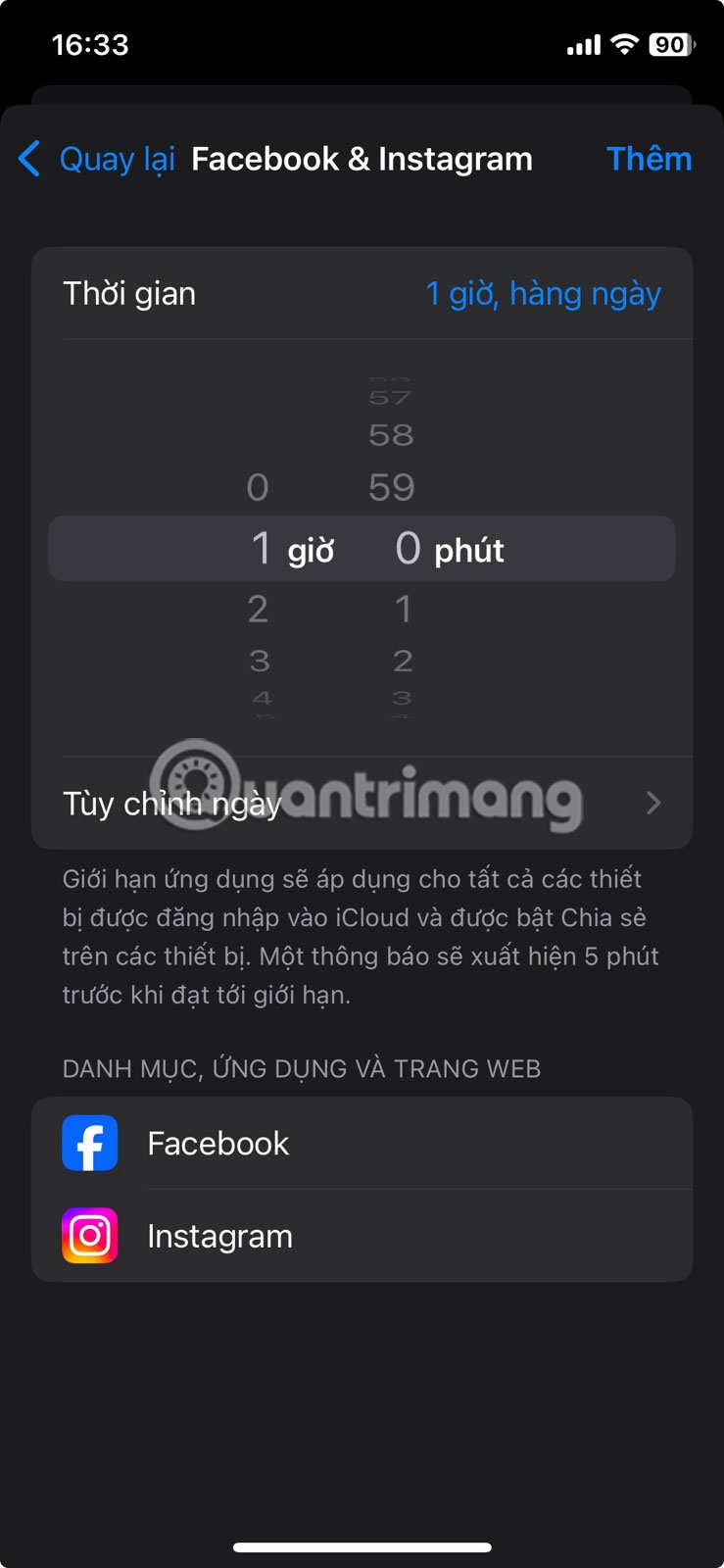Select 59 in the minutes picker
Viewport: 724px width, 1568px height.
pyautogui.click(x=391, y=487)
